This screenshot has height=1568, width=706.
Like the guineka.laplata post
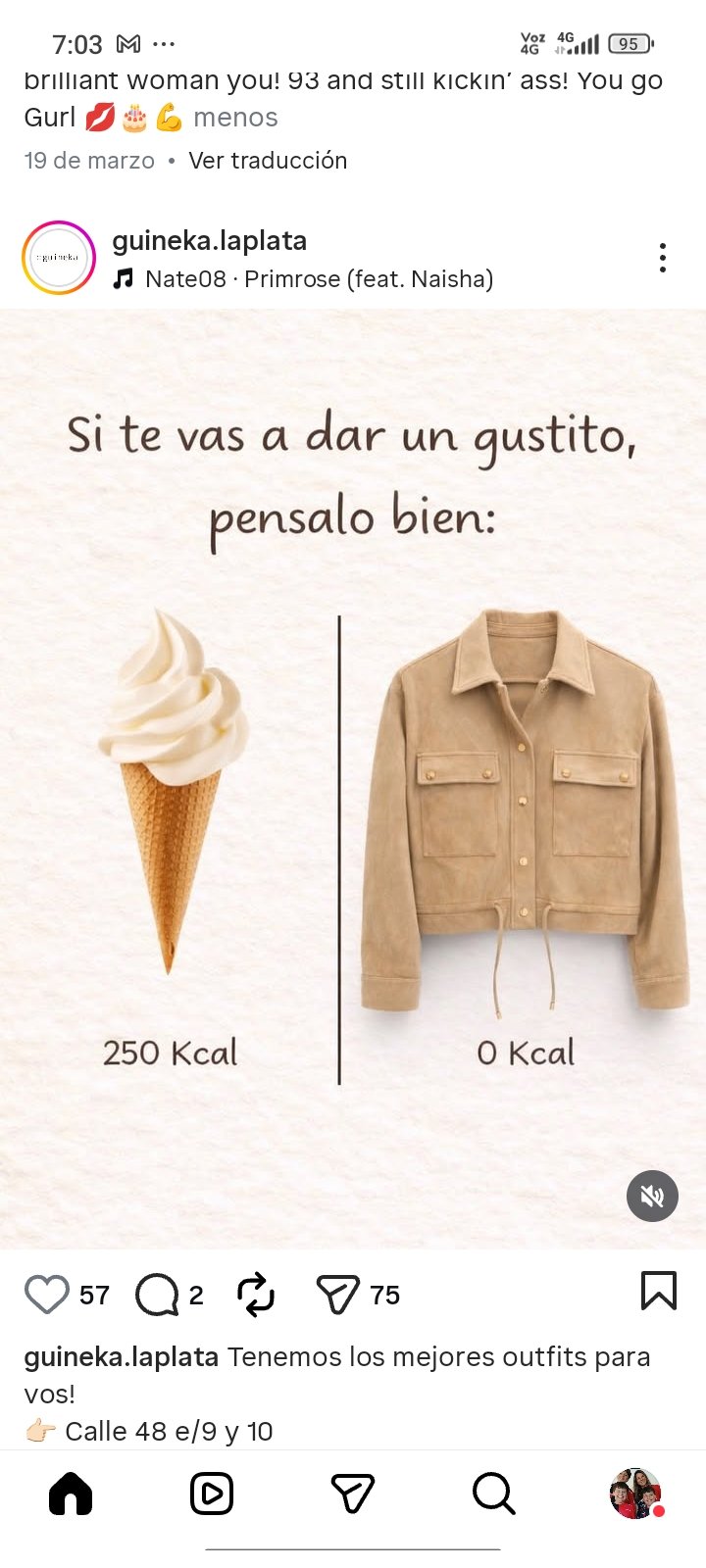(46, 1295)
